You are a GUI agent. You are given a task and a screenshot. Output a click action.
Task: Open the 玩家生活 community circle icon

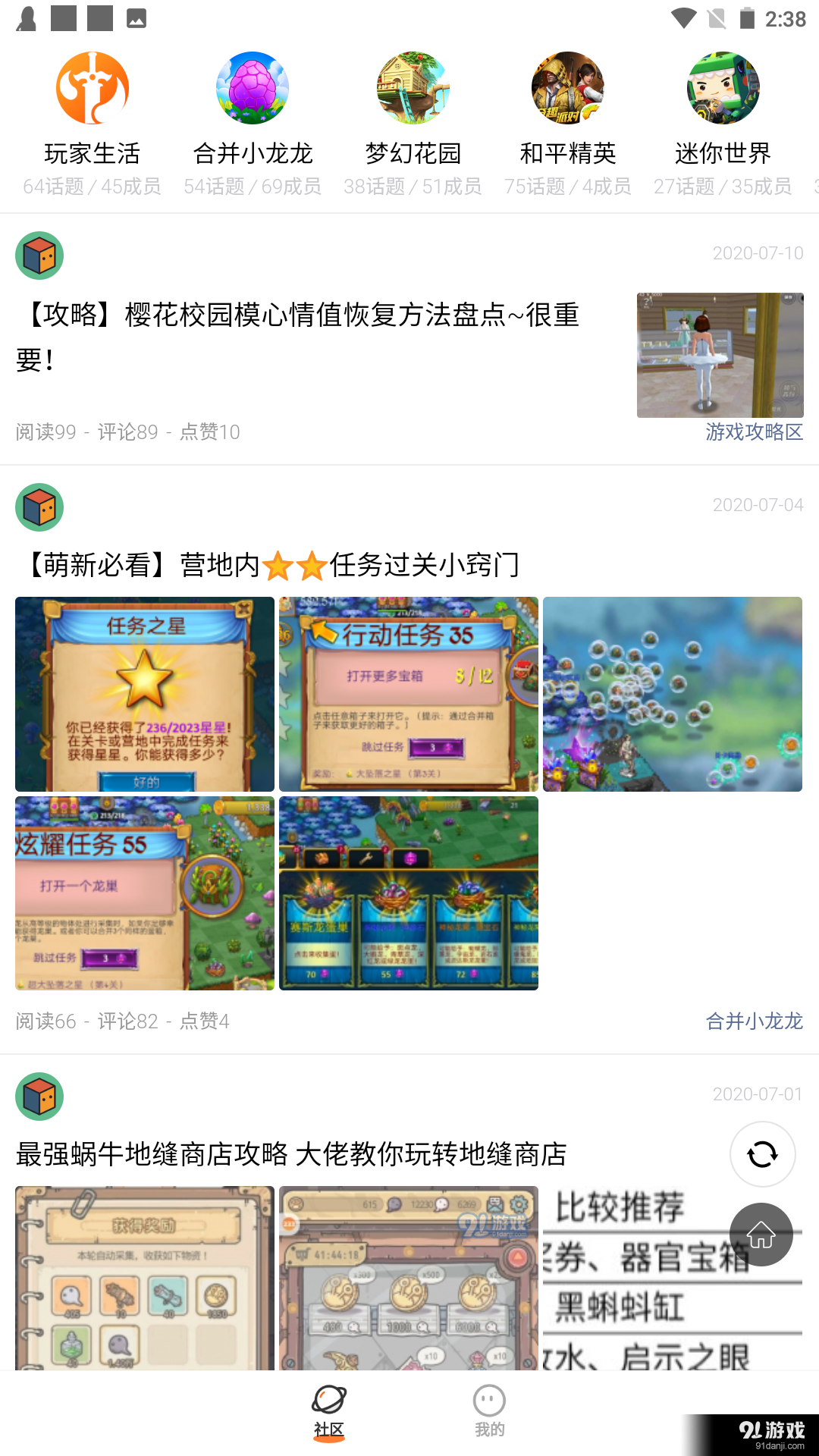93,88
